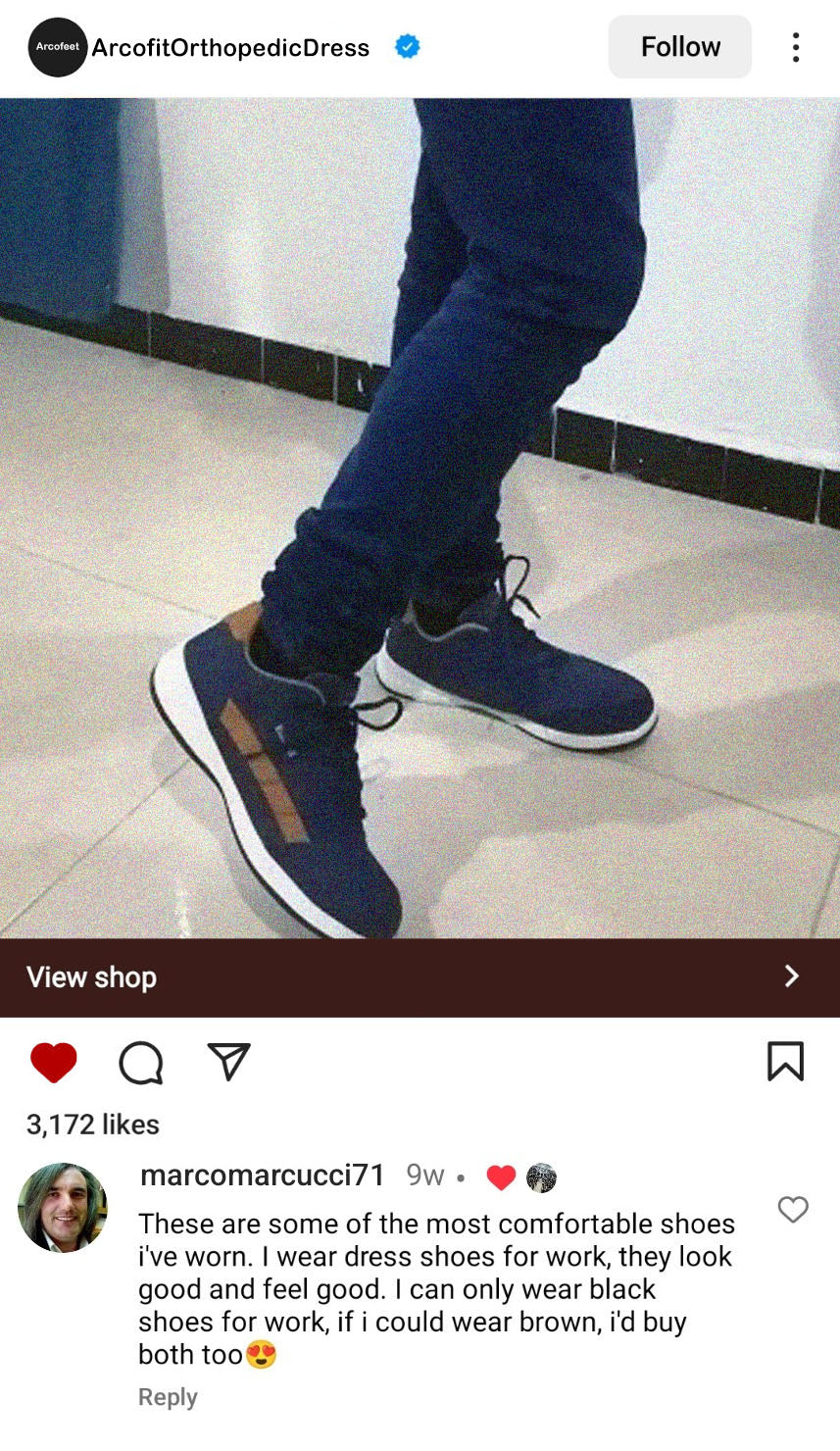This screenshot has height=1451, width=840.
Task: Reply to marcomarcucci71's comment
Action: click(x=168, y=1397)
